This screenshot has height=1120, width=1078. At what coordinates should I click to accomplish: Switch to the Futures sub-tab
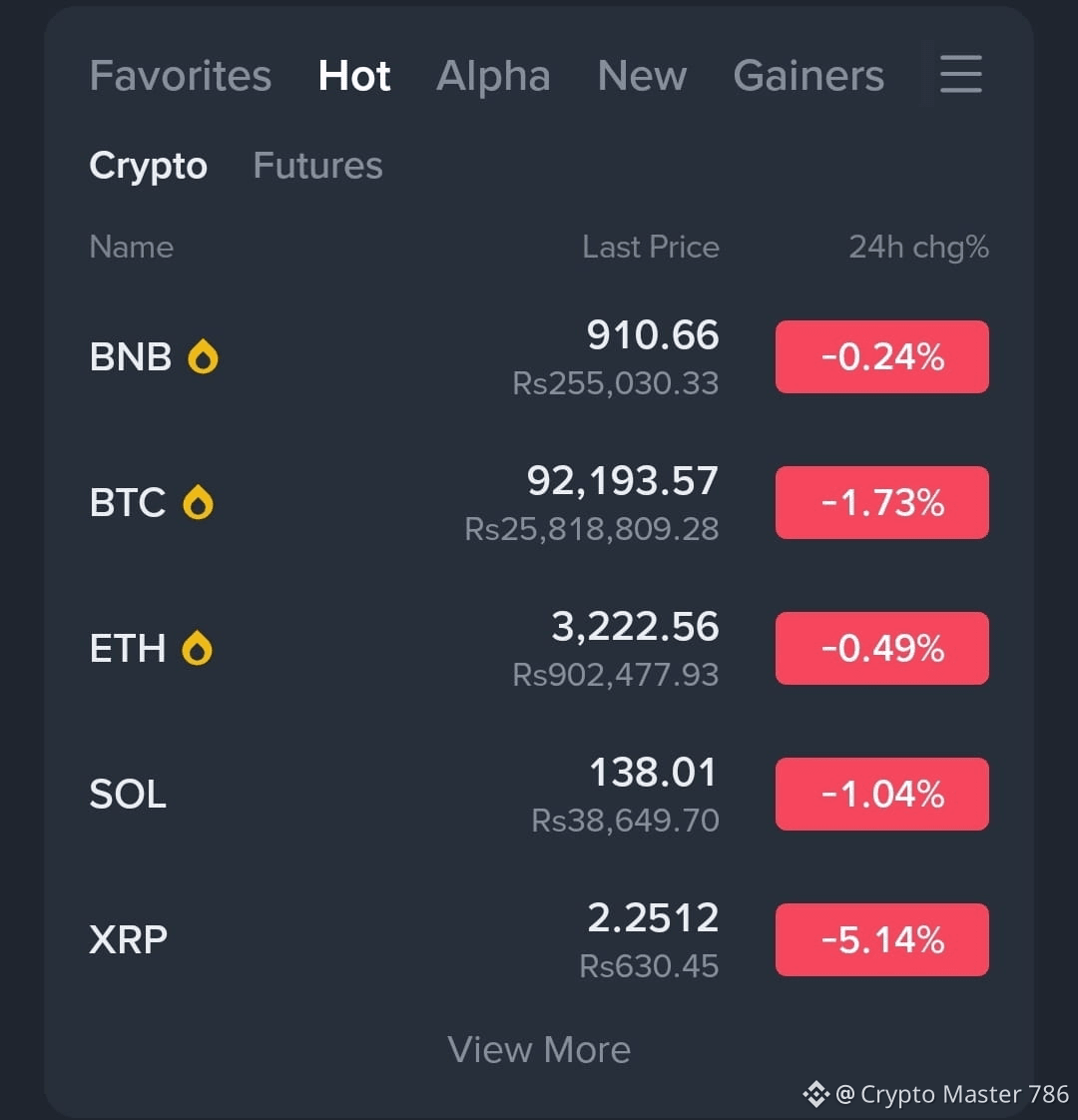pyautogui.click(x=317, y=166)
